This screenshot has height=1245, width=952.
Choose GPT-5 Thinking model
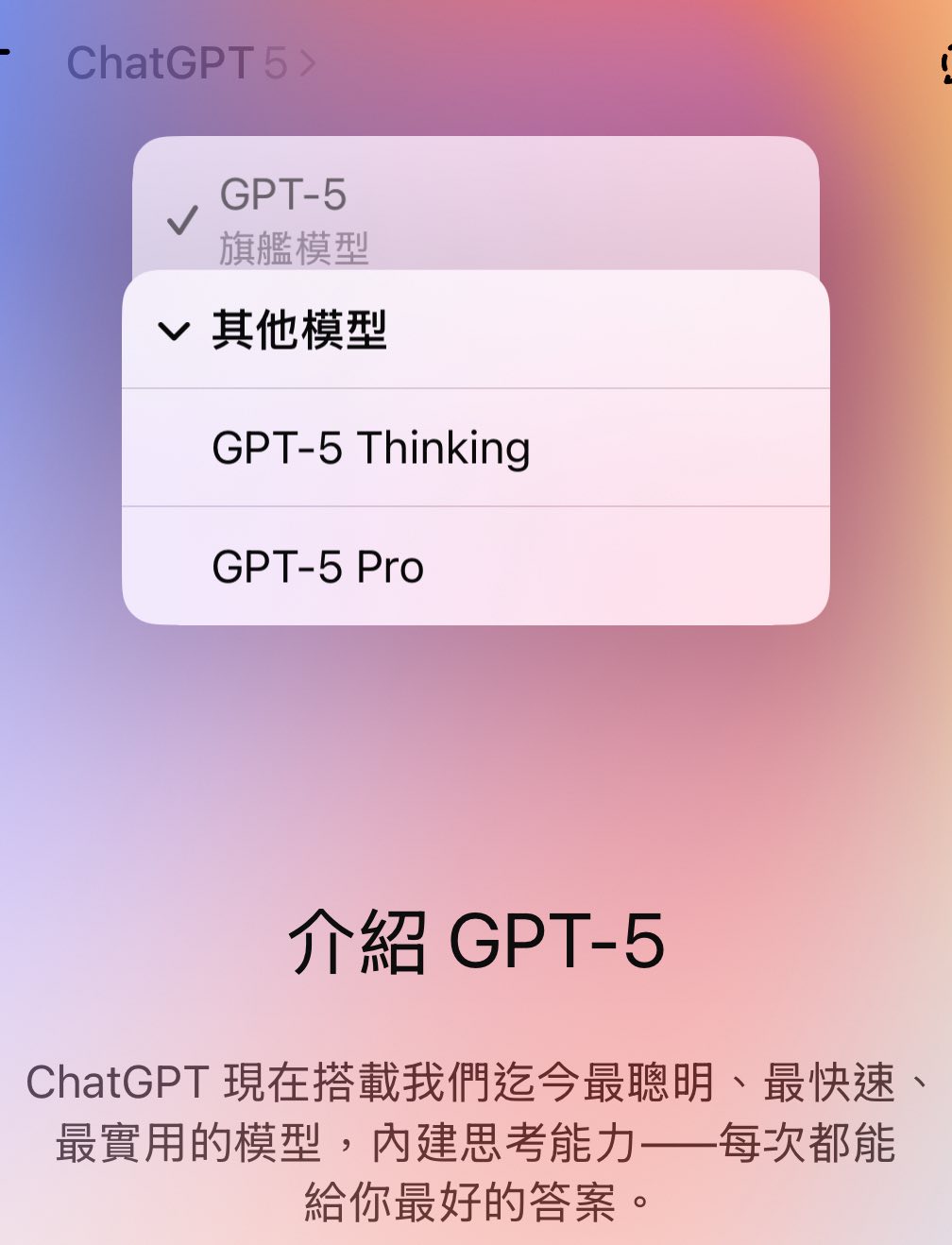[x=370, y=448]
